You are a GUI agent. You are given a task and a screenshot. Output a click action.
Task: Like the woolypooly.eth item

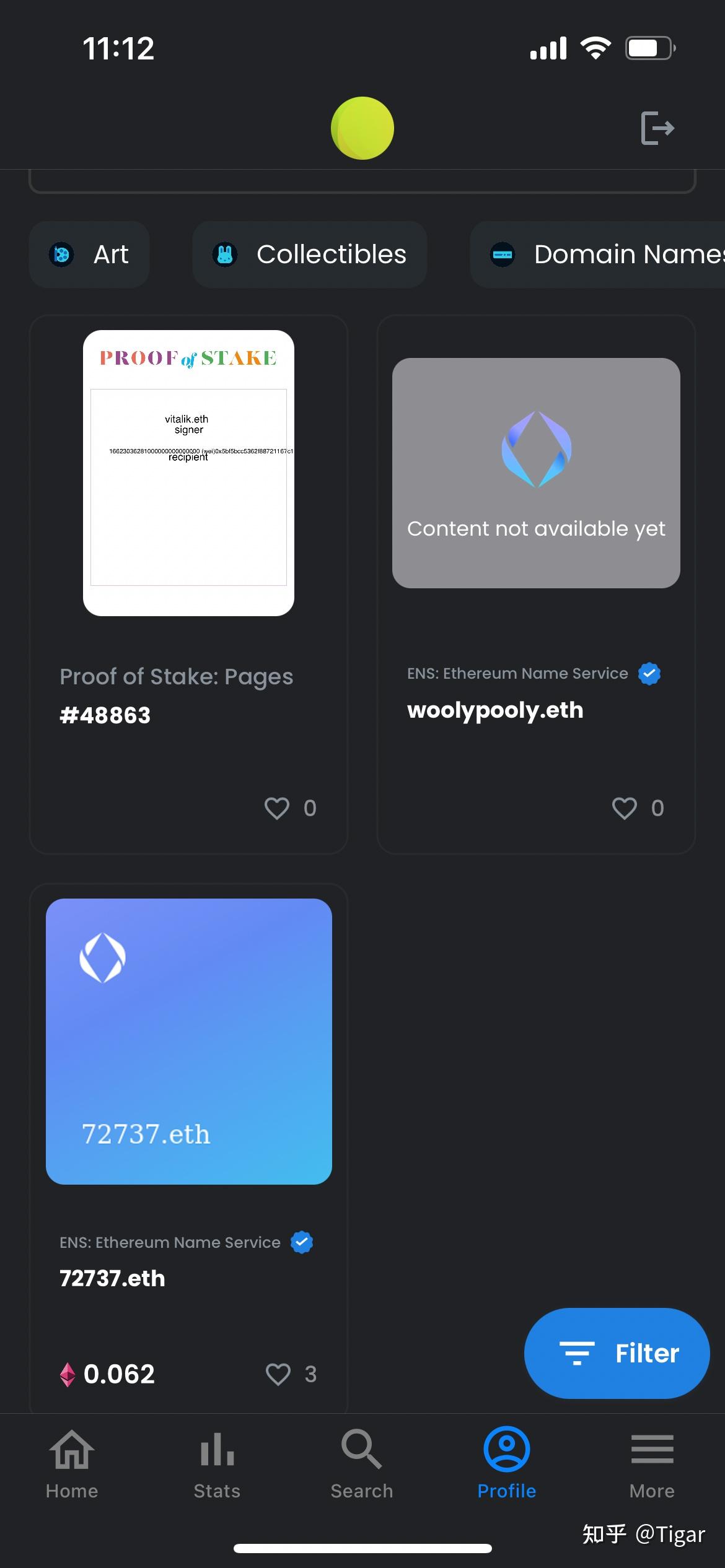click(625, 808)
